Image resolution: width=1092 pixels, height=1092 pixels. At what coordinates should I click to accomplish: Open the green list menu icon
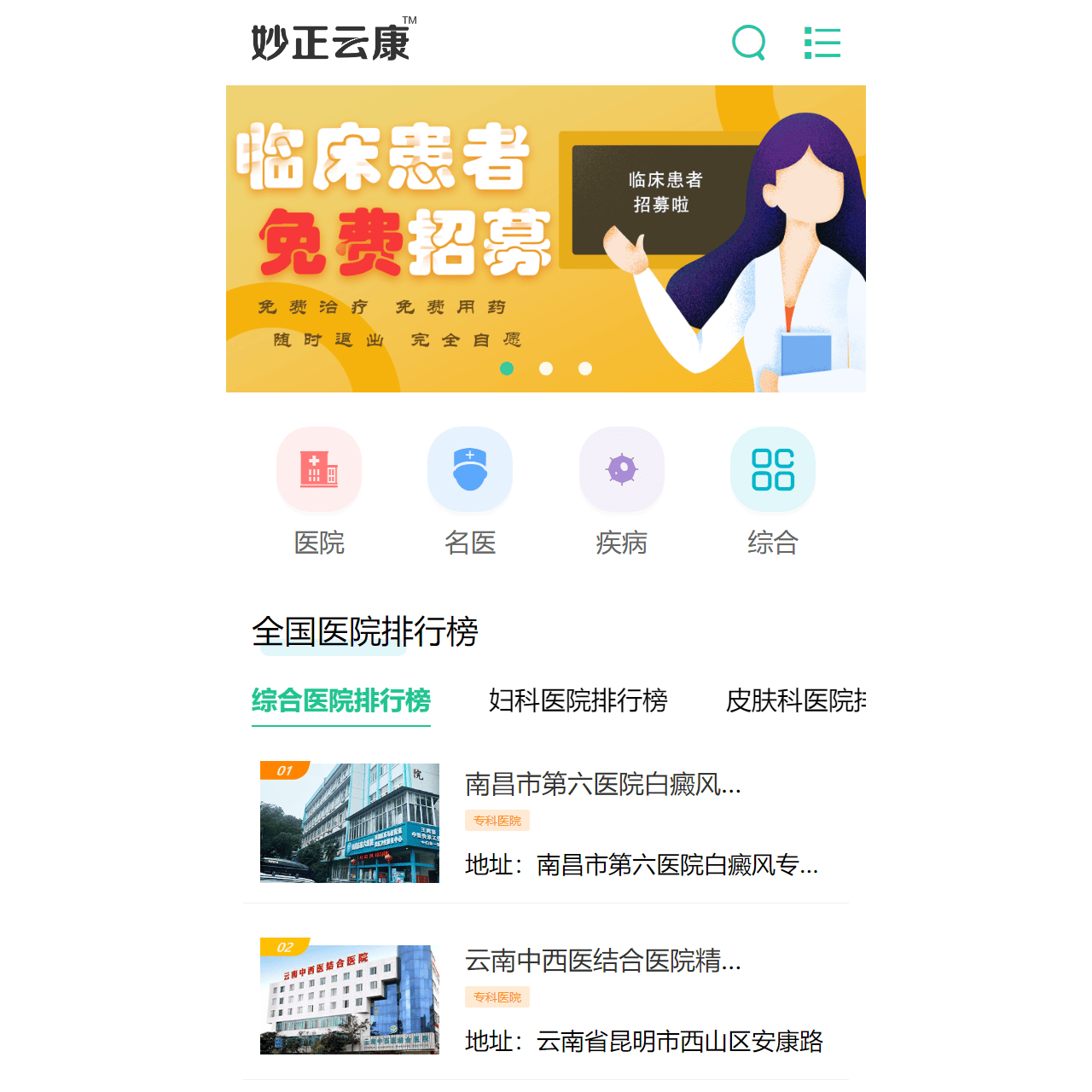[822, 43]
